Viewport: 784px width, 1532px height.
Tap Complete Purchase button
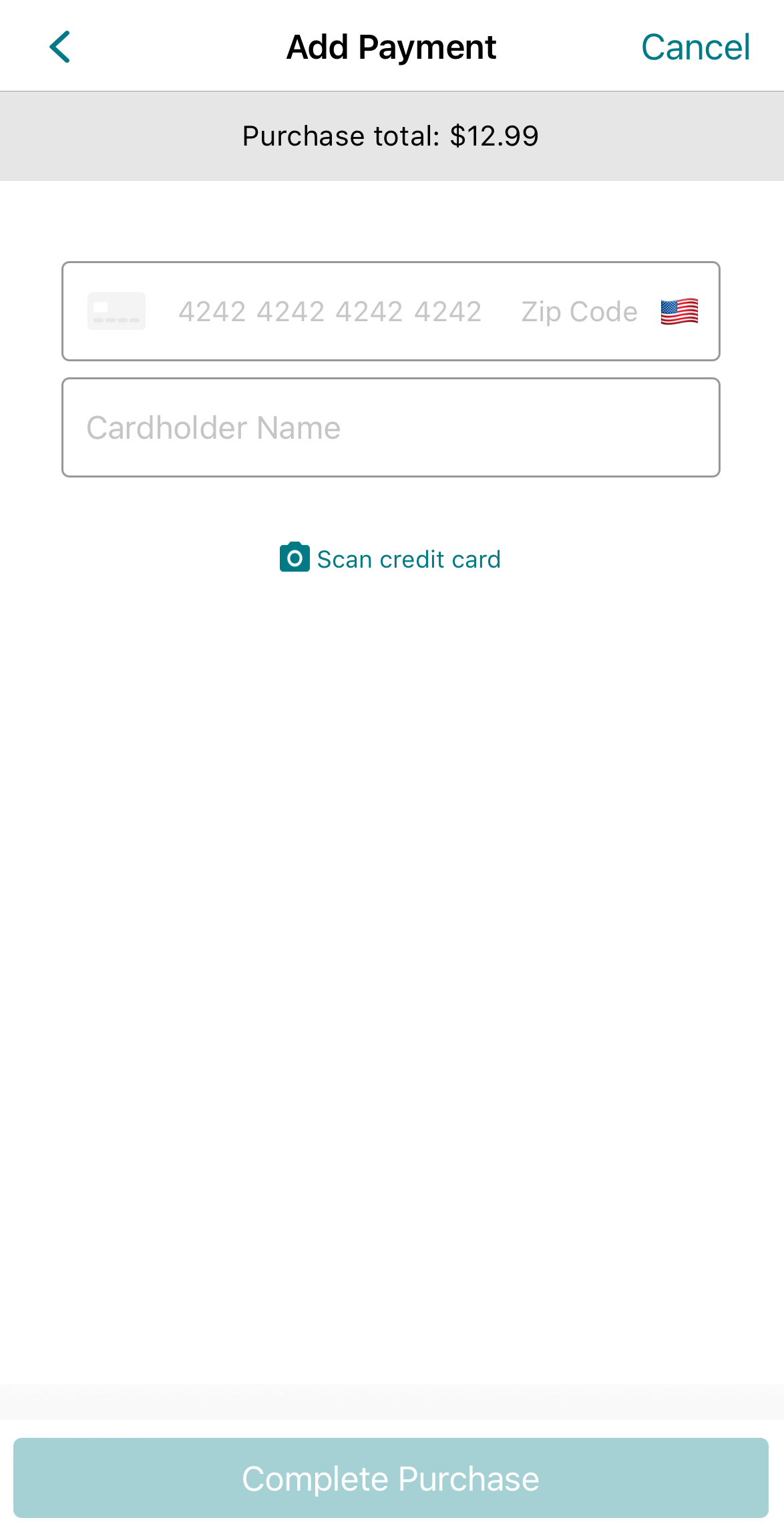391,1478
